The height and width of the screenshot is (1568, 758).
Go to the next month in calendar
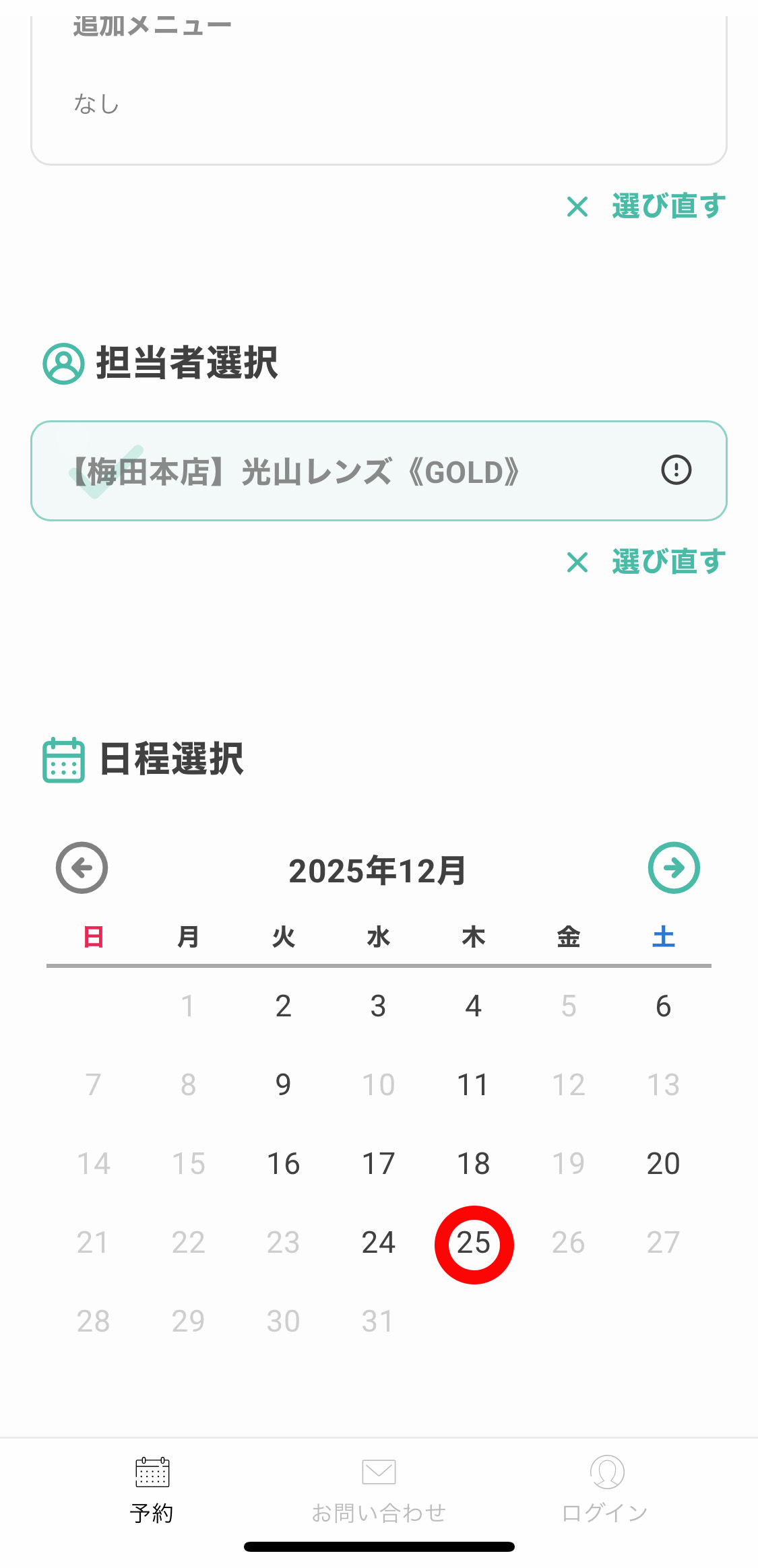coord(674,868)
